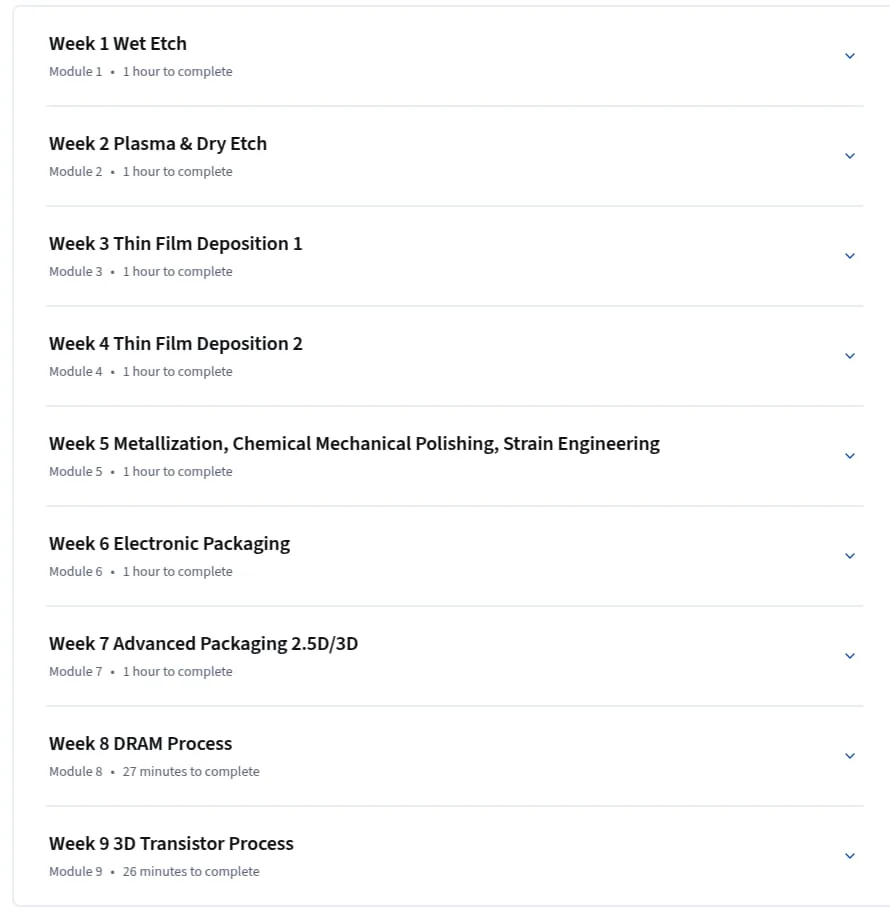Show Week 6 Electronic Packaging contents

click(x=455, y=556)
